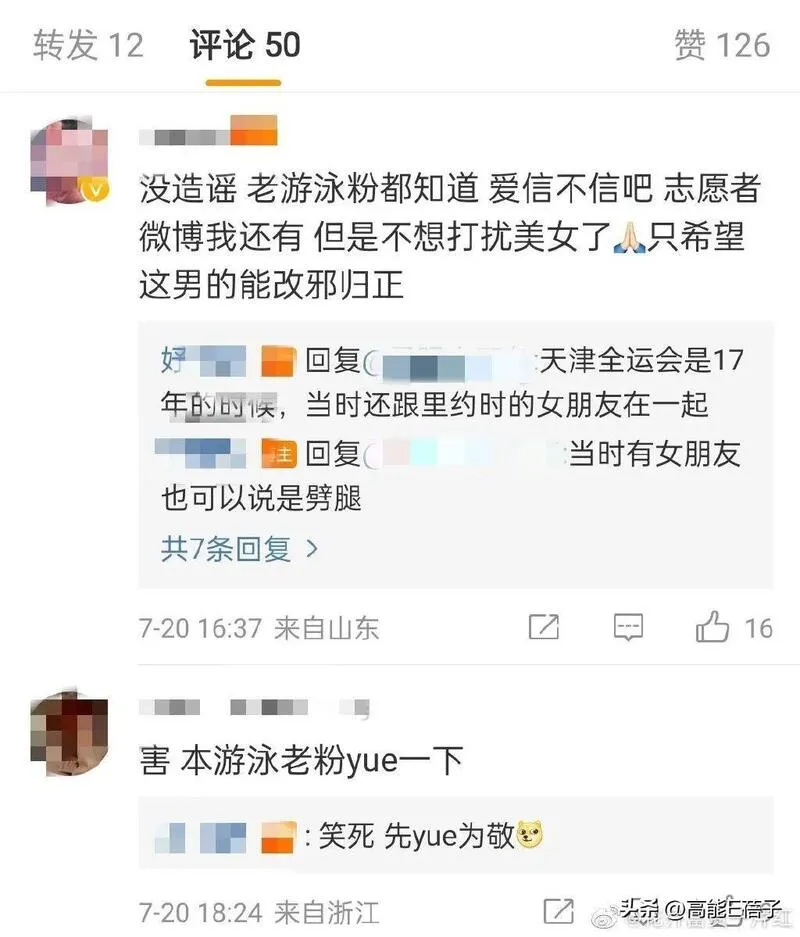800x937 pixels.
Task: Expand 共7条回复 to view all replies
Action: tap(239, 548)
